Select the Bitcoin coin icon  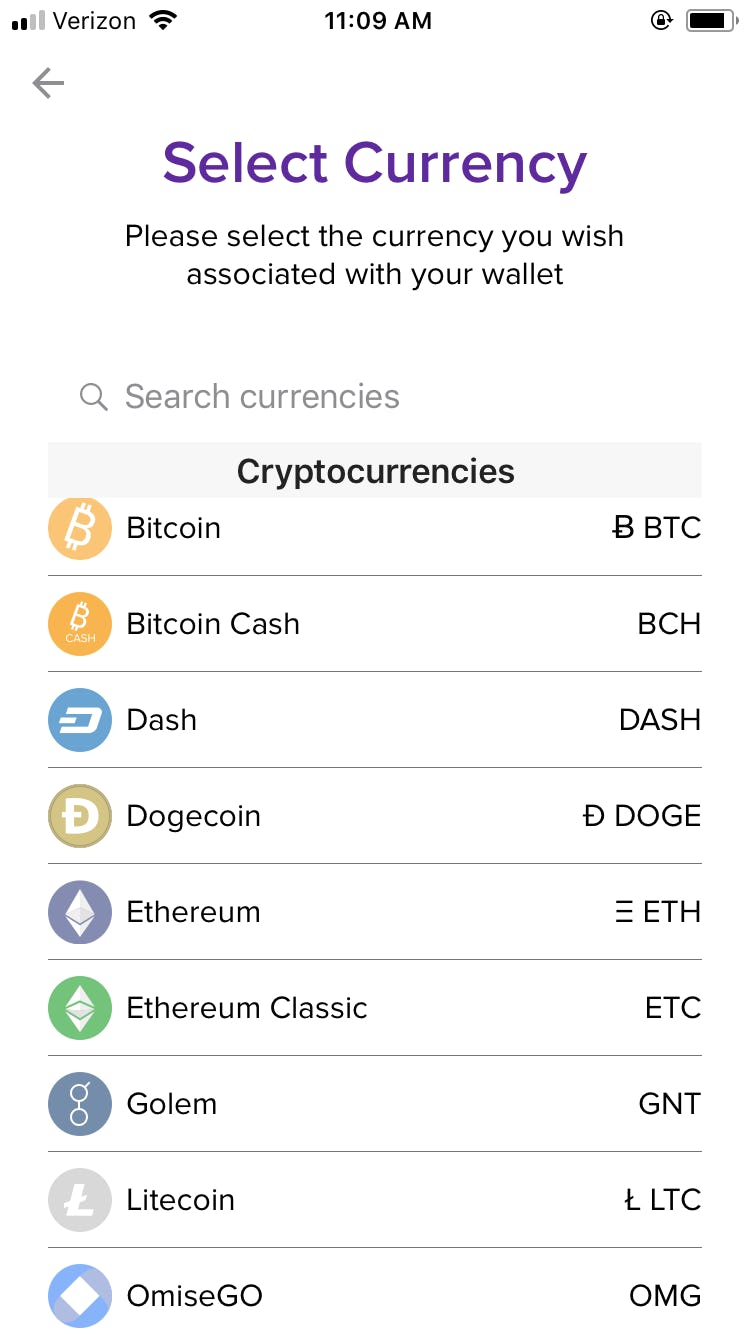click(x=80, y=528)
